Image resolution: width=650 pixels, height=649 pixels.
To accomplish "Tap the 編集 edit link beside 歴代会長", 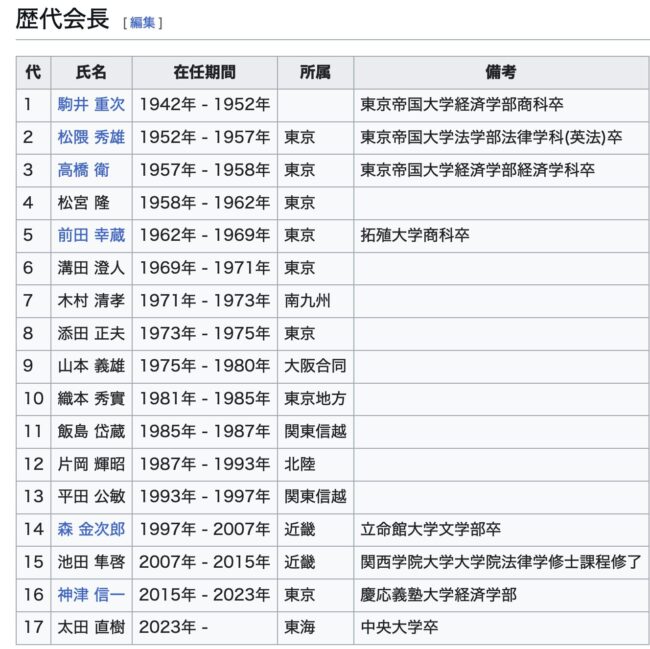I will click(142, 22).
